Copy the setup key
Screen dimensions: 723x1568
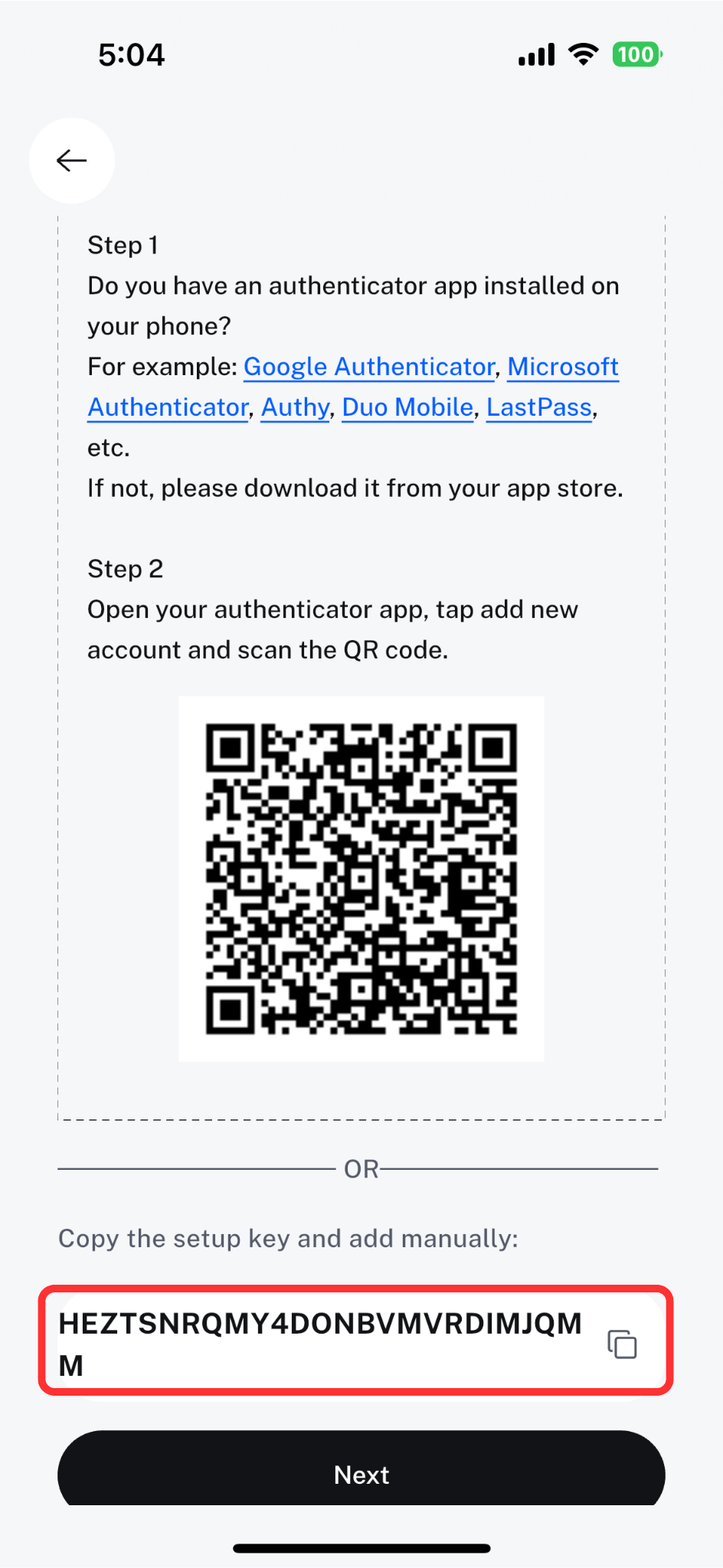click(x=622, y=1344)
